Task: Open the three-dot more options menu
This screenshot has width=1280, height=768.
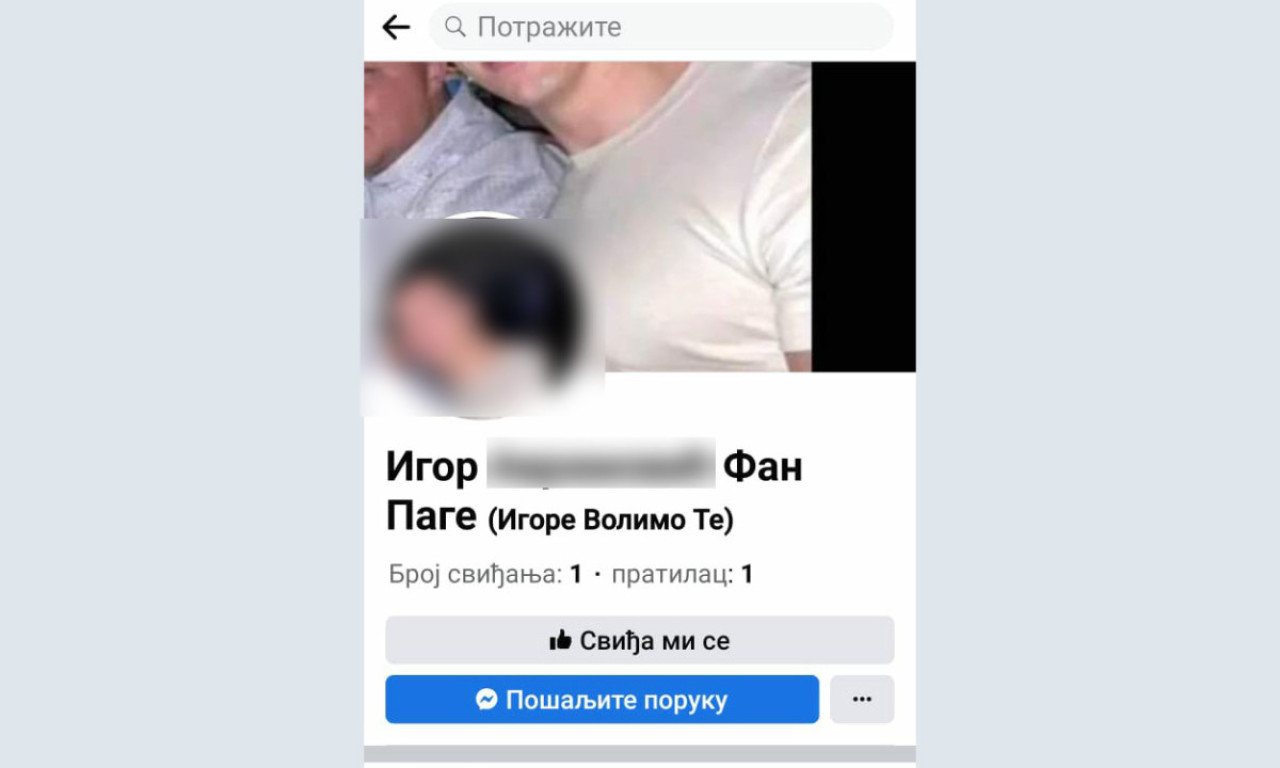Action: point(862,700)
